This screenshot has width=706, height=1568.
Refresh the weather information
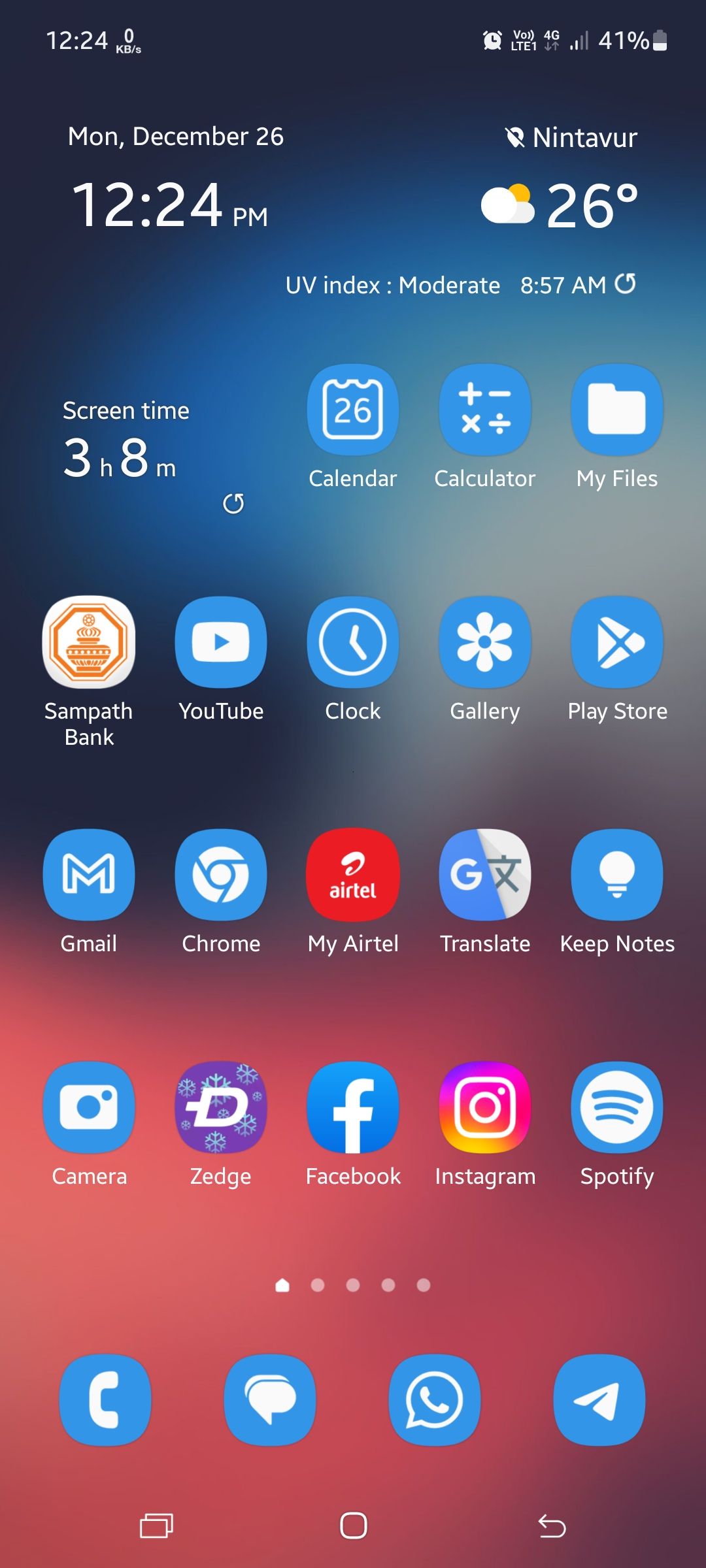tap(626, 285)
